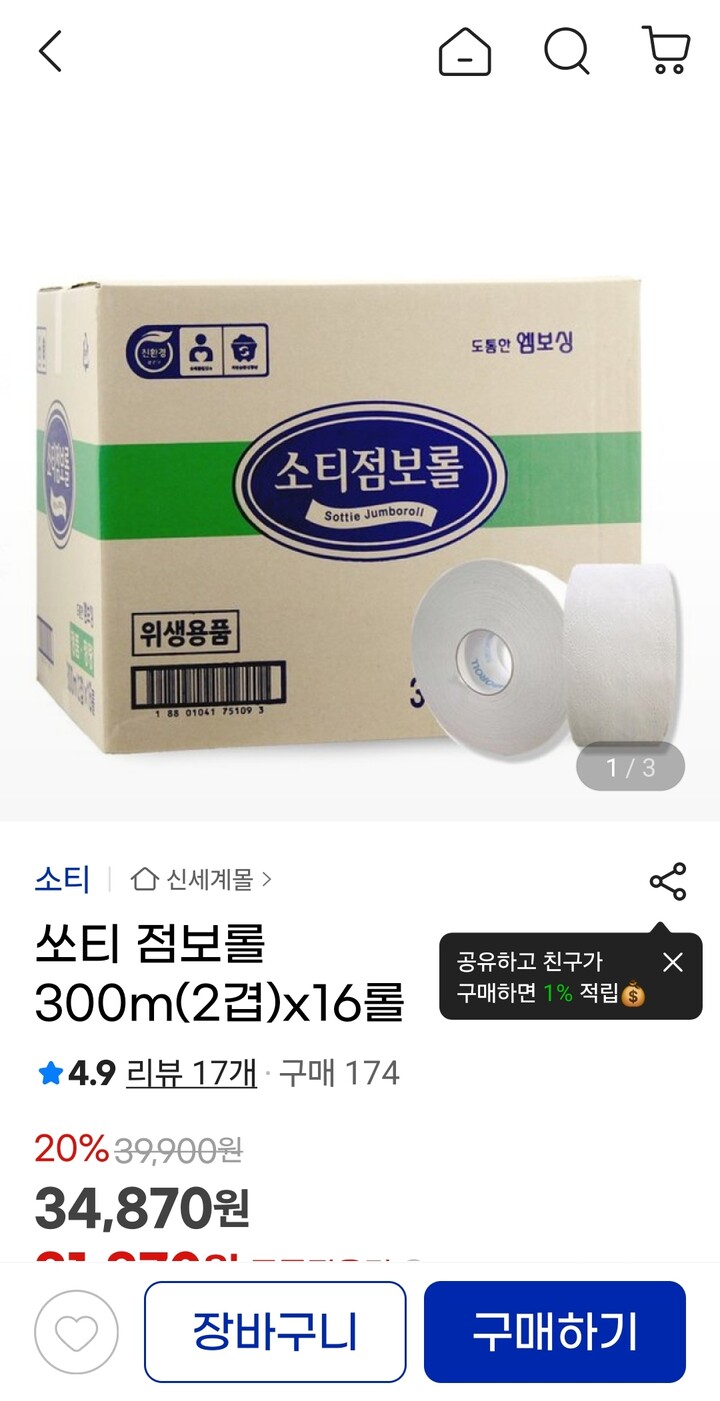The width and height of the screenshot is (720, 1401).
Task: Tap the moneybag 적립 notice toggle area
Action: 560,980
